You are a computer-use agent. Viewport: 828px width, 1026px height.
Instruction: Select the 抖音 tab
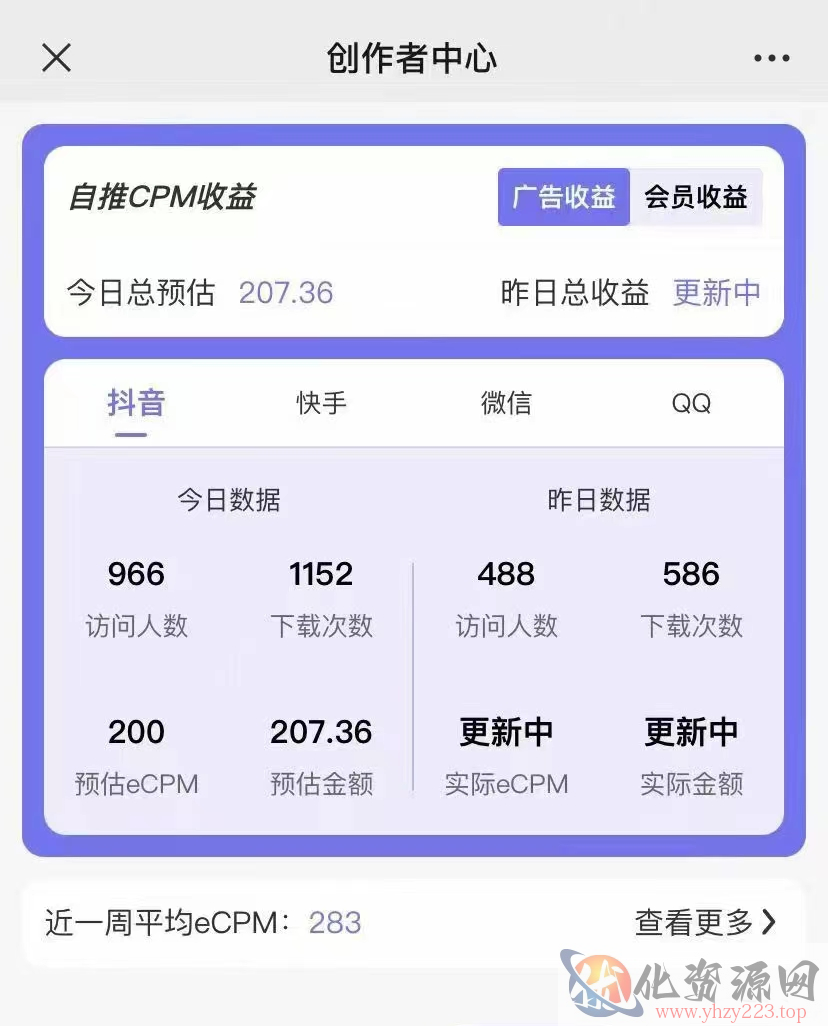coord(136,404)
